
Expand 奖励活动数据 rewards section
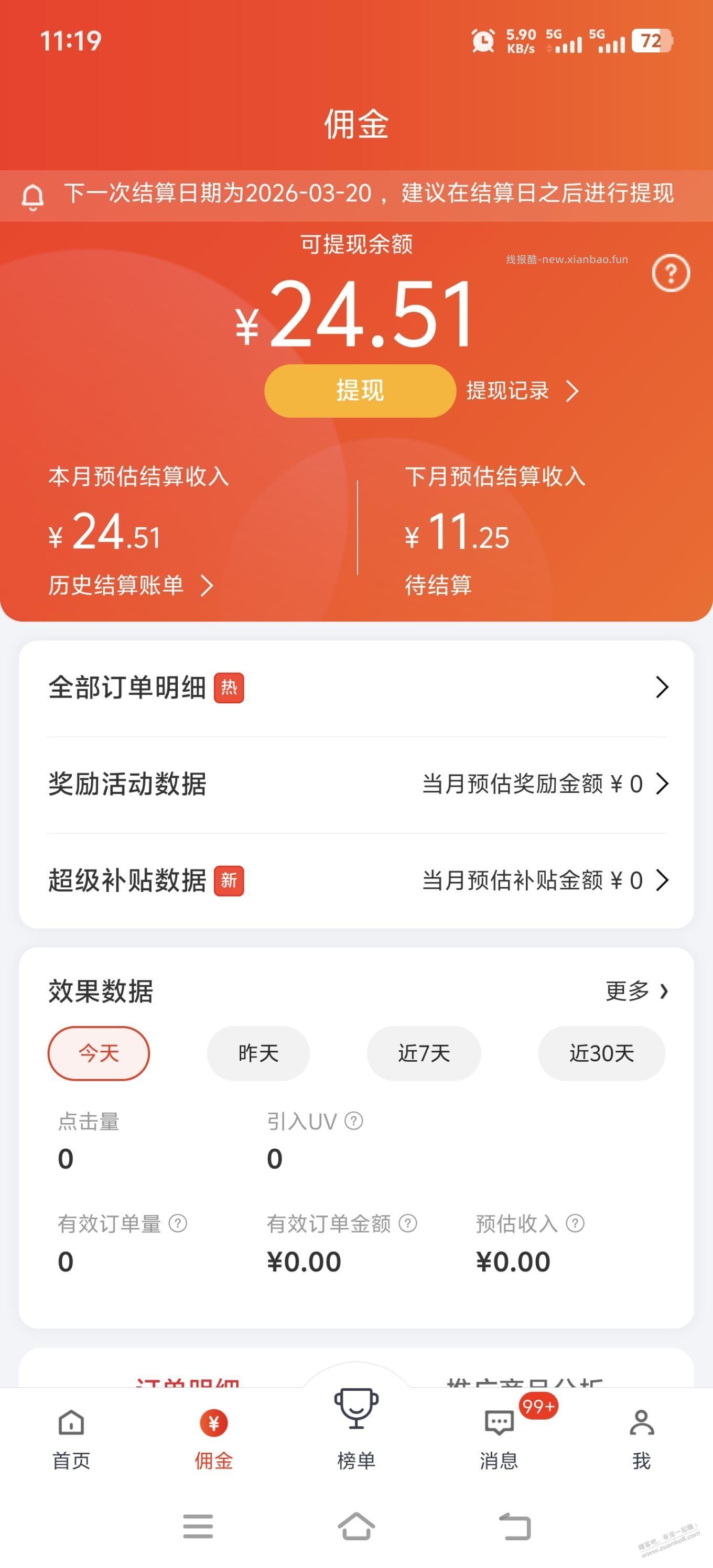click(x=356, y=785)
